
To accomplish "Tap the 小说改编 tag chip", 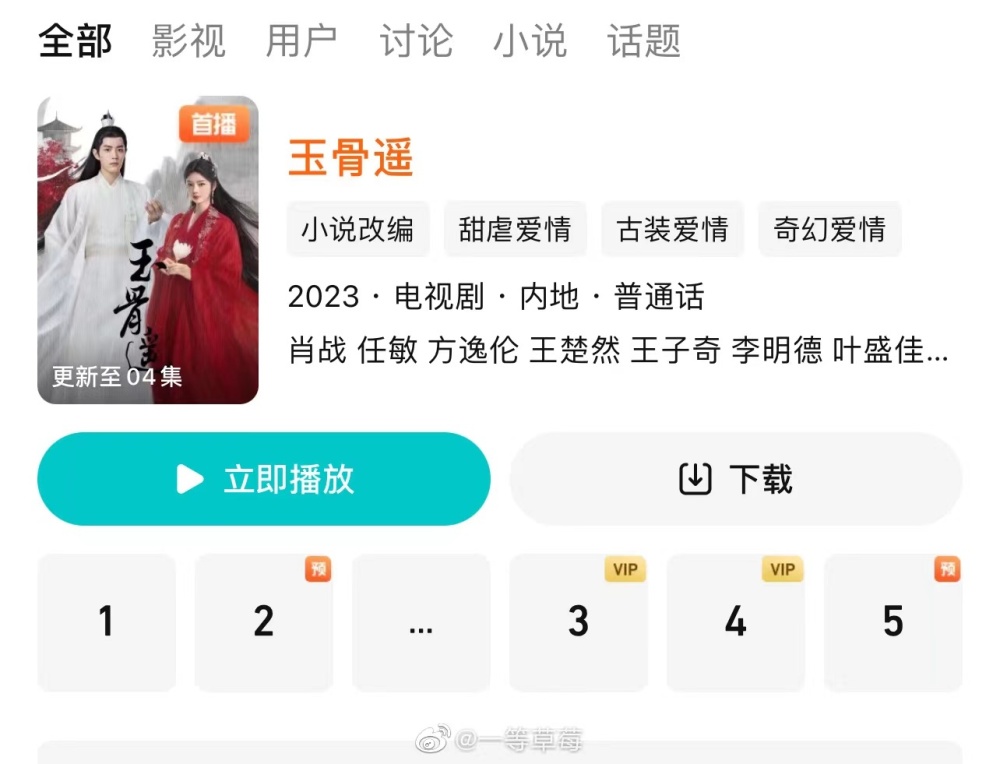I will [357, 229].
